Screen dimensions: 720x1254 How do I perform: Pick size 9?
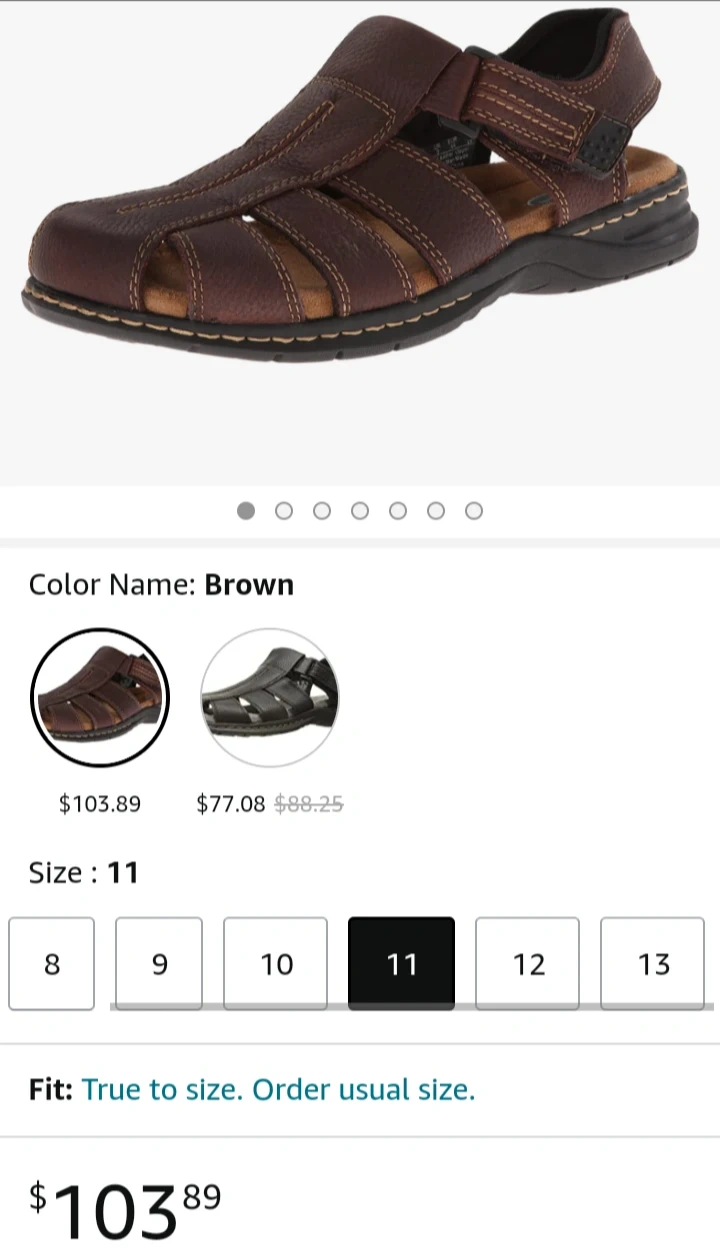[x=159, y=964]
